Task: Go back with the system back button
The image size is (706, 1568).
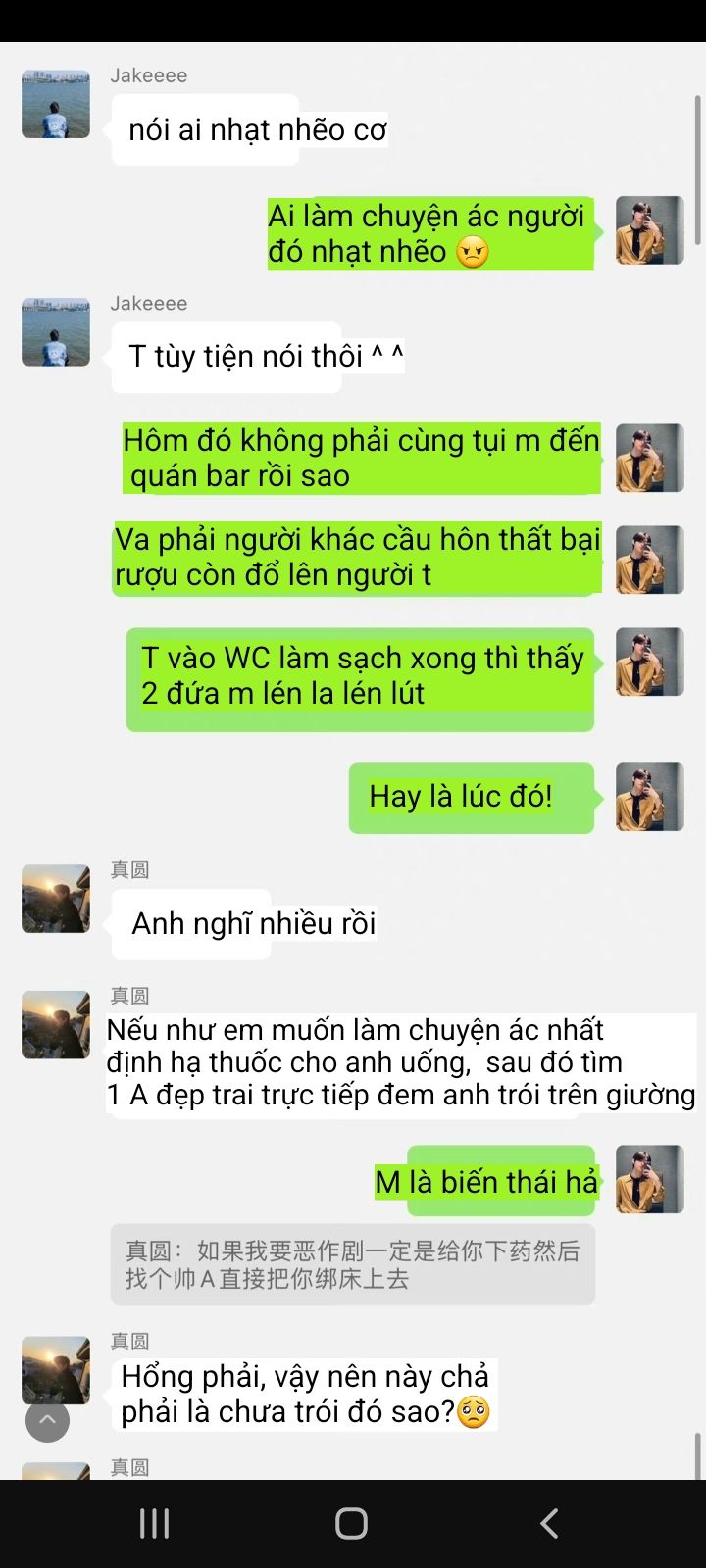Action: (x=549, y=1523)
